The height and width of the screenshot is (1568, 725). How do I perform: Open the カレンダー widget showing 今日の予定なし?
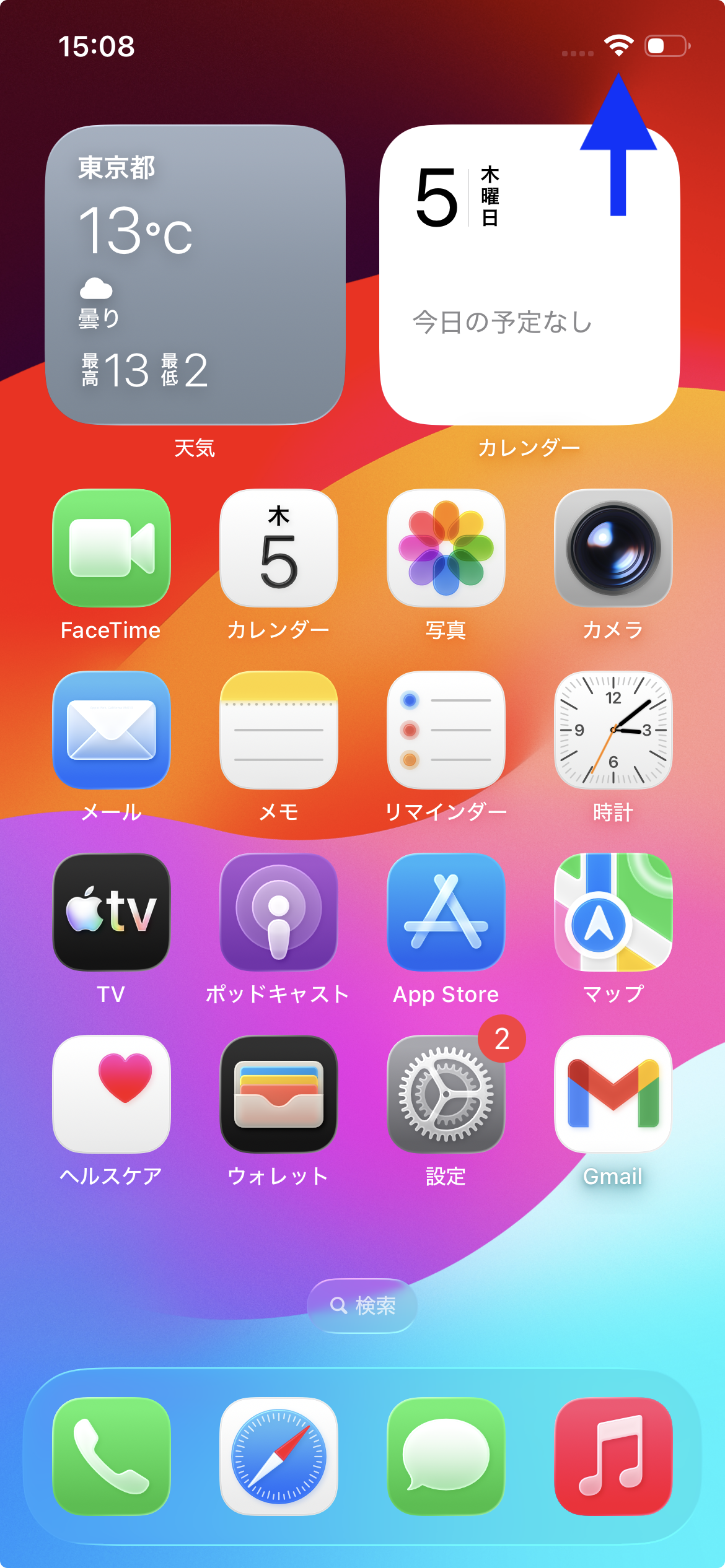point(530,272)
